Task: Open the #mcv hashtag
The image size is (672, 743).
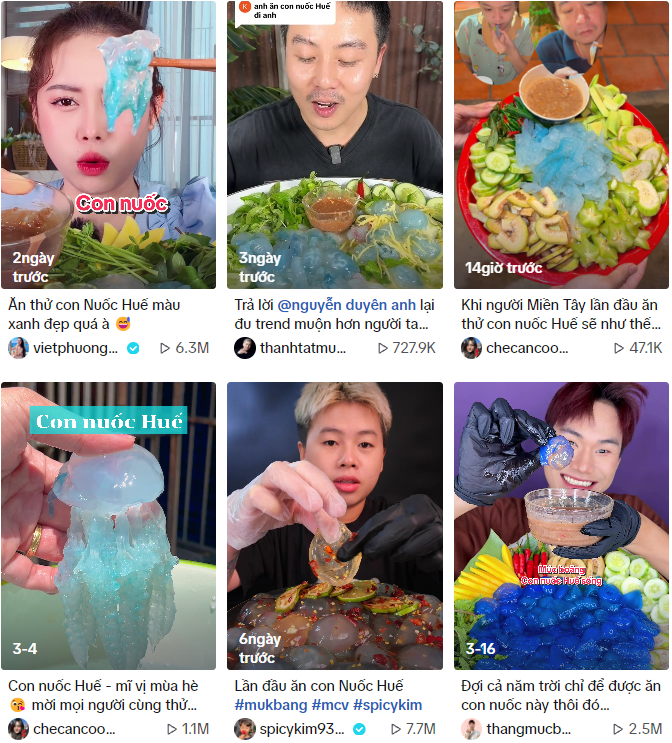Action: (330, 705)
